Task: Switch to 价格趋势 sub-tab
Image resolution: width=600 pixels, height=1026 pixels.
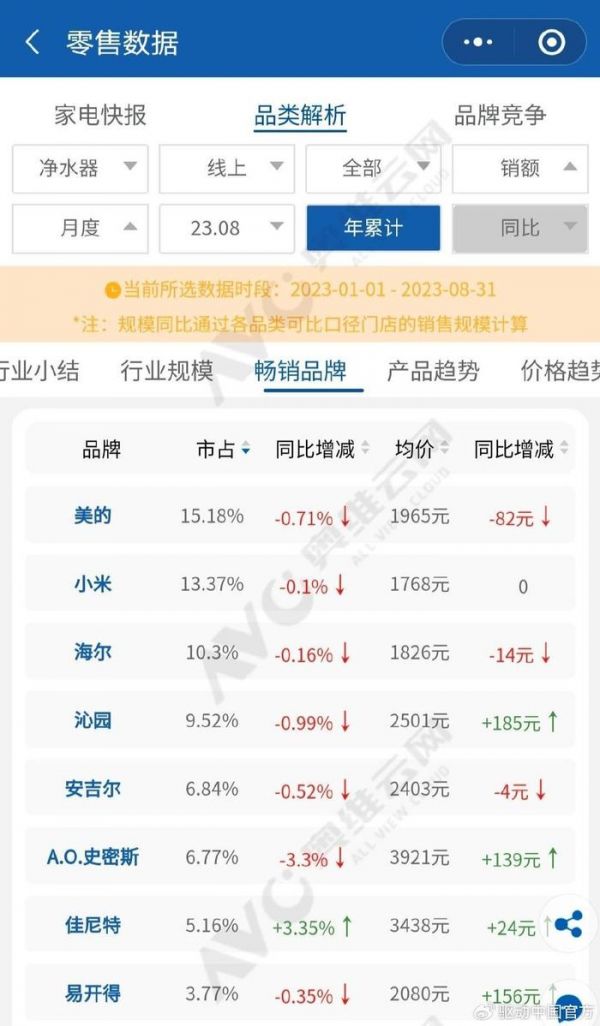Action: (x=560, y=371)
